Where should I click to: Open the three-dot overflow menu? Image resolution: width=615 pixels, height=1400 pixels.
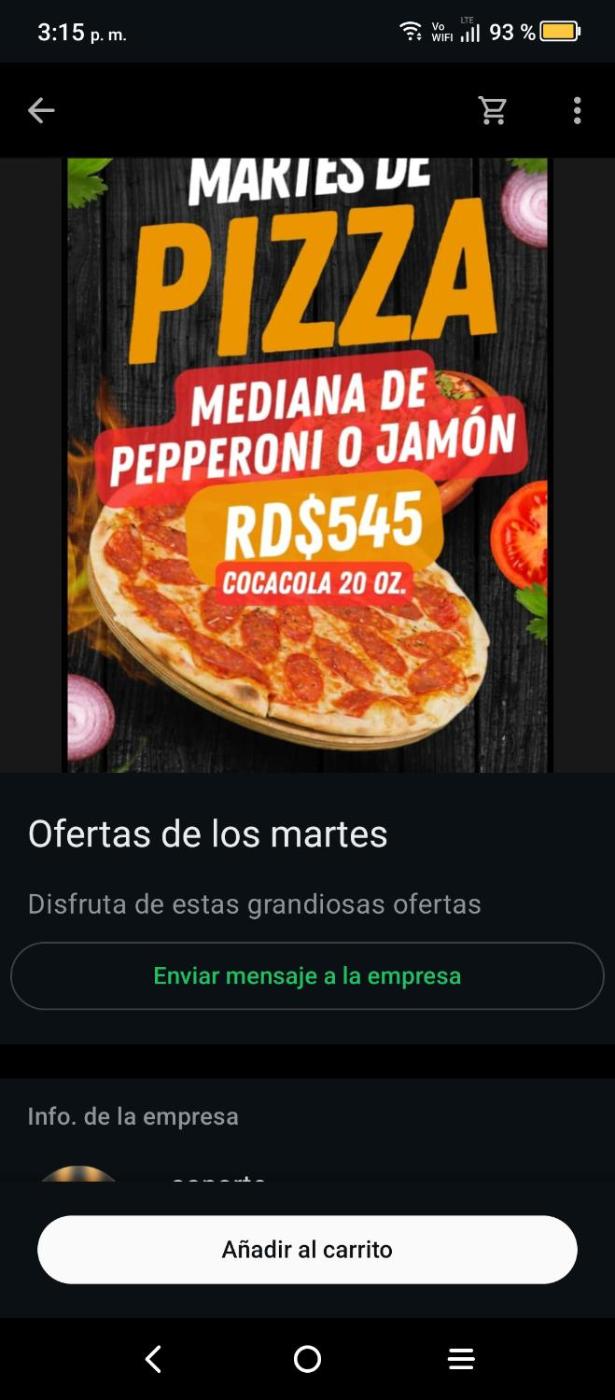[x=577, y=111]
